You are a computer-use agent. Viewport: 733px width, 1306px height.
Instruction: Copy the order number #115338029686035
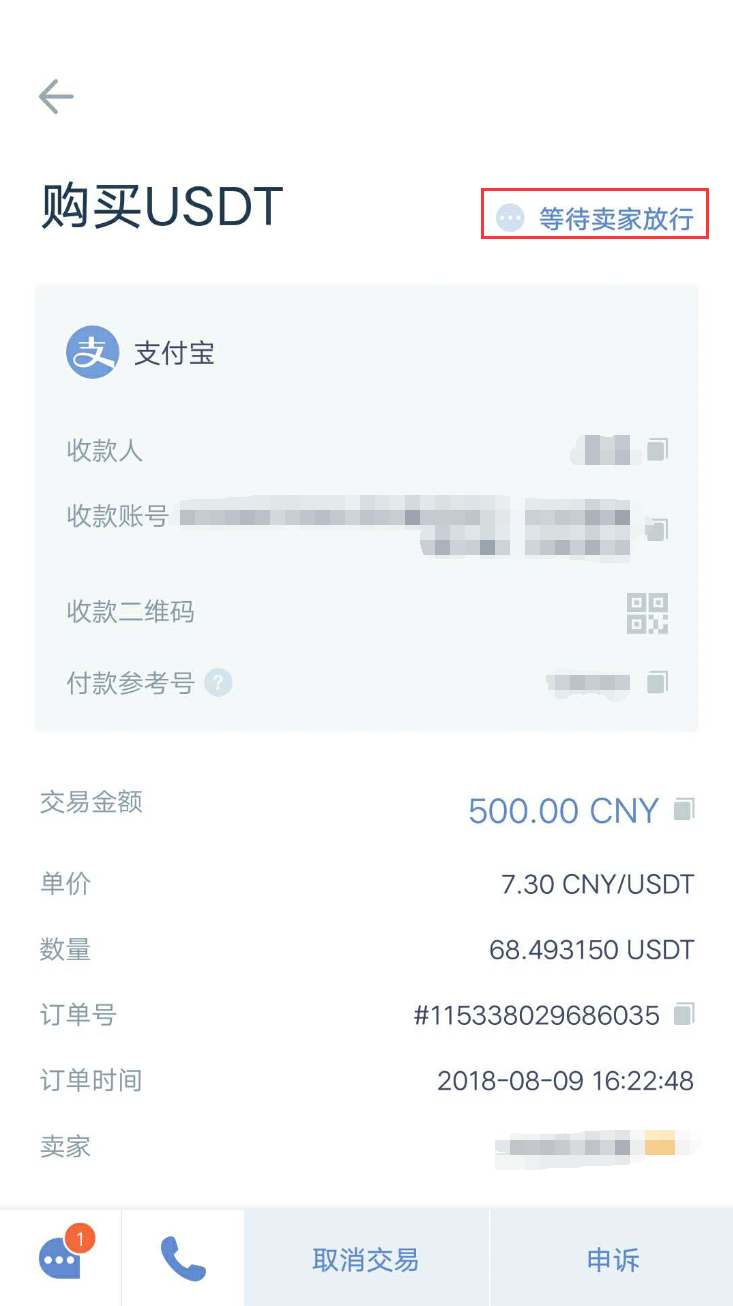click(x=684, y=1015)
